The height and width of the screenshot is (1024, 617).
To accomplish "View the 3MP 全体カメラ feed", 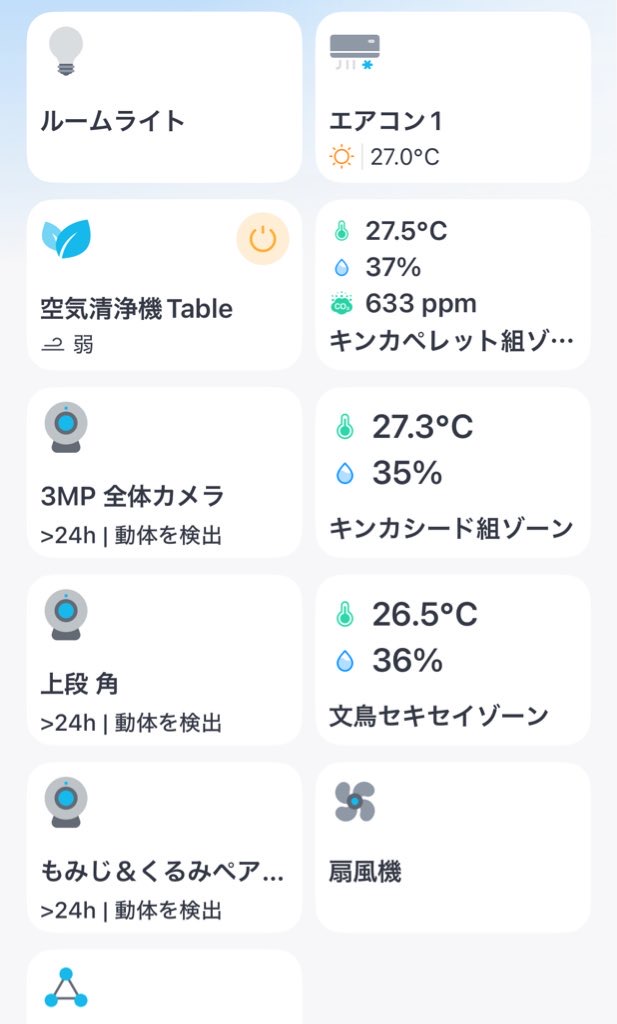I will [x=164, y=472].
